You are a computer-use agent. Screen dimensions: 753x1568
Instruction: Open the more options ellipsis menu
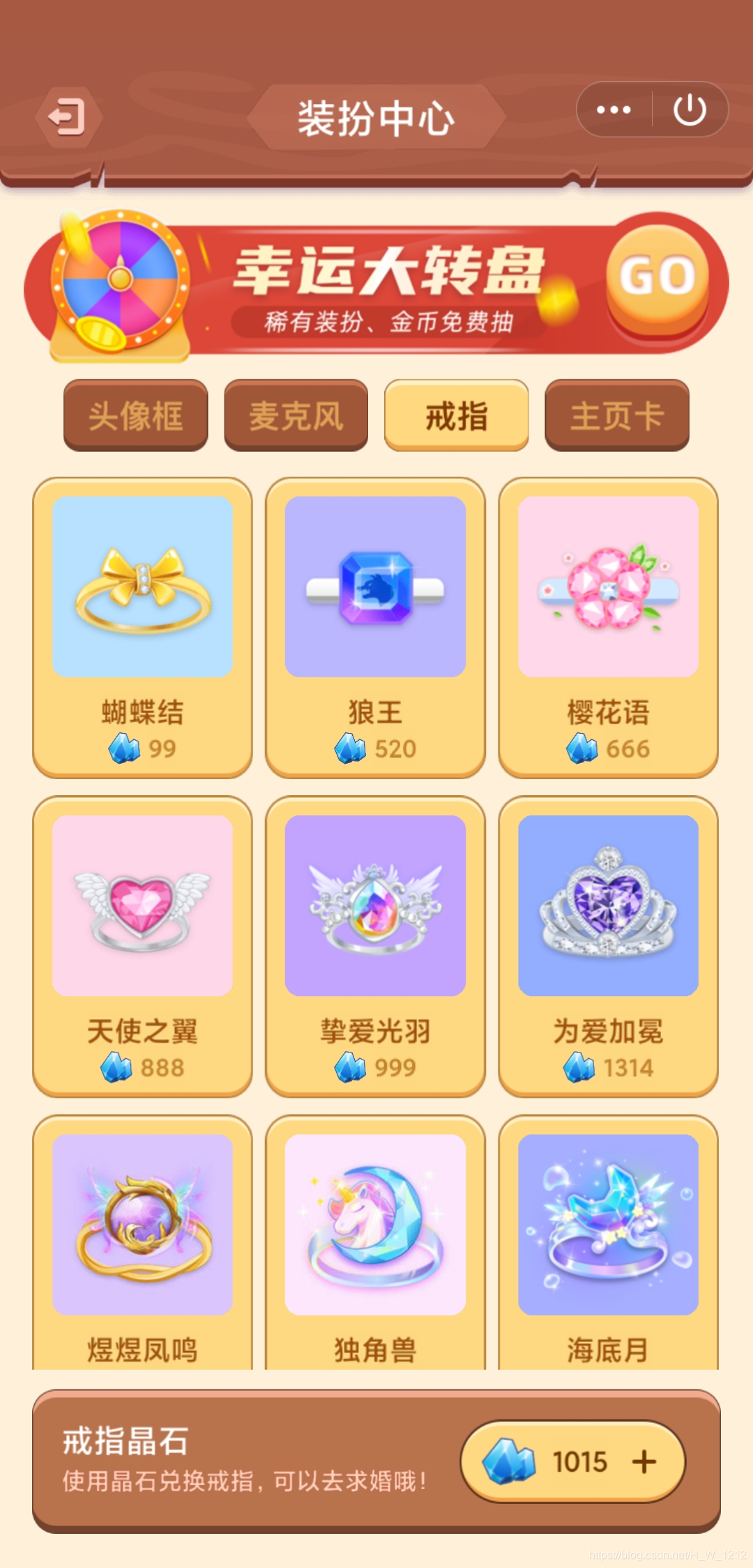612,108
